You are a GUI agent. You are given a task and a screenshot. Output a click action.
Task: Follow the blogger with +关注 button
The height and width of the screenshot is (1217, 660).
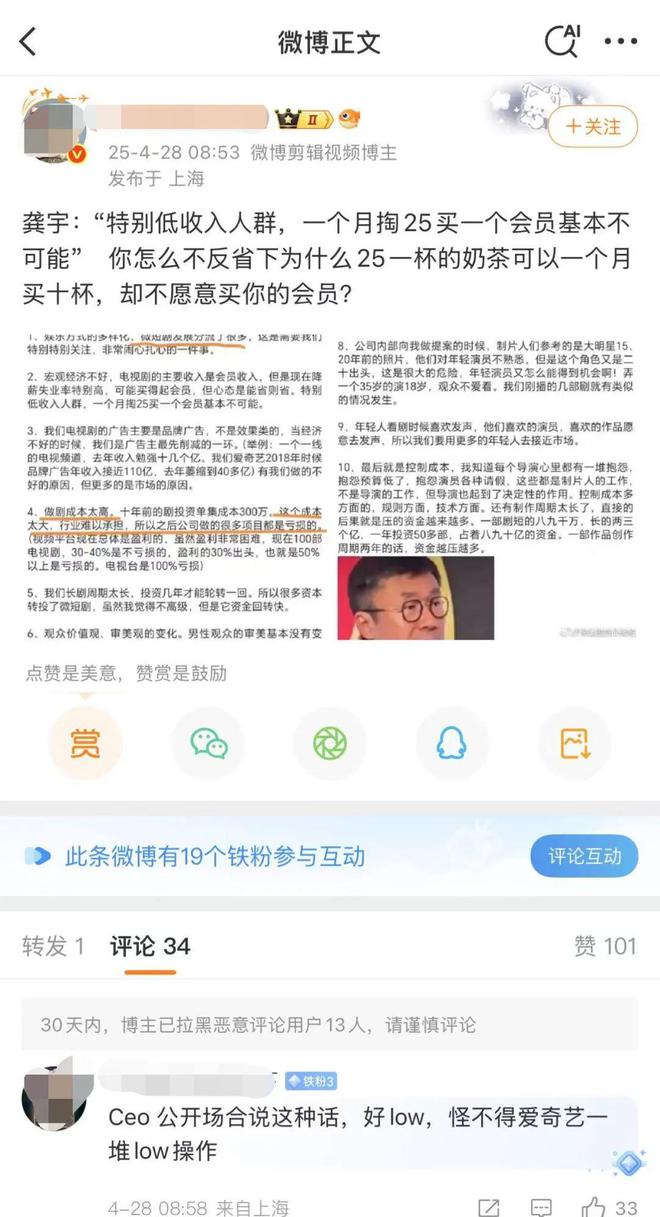pyautogui.click(x=593, y=127)
